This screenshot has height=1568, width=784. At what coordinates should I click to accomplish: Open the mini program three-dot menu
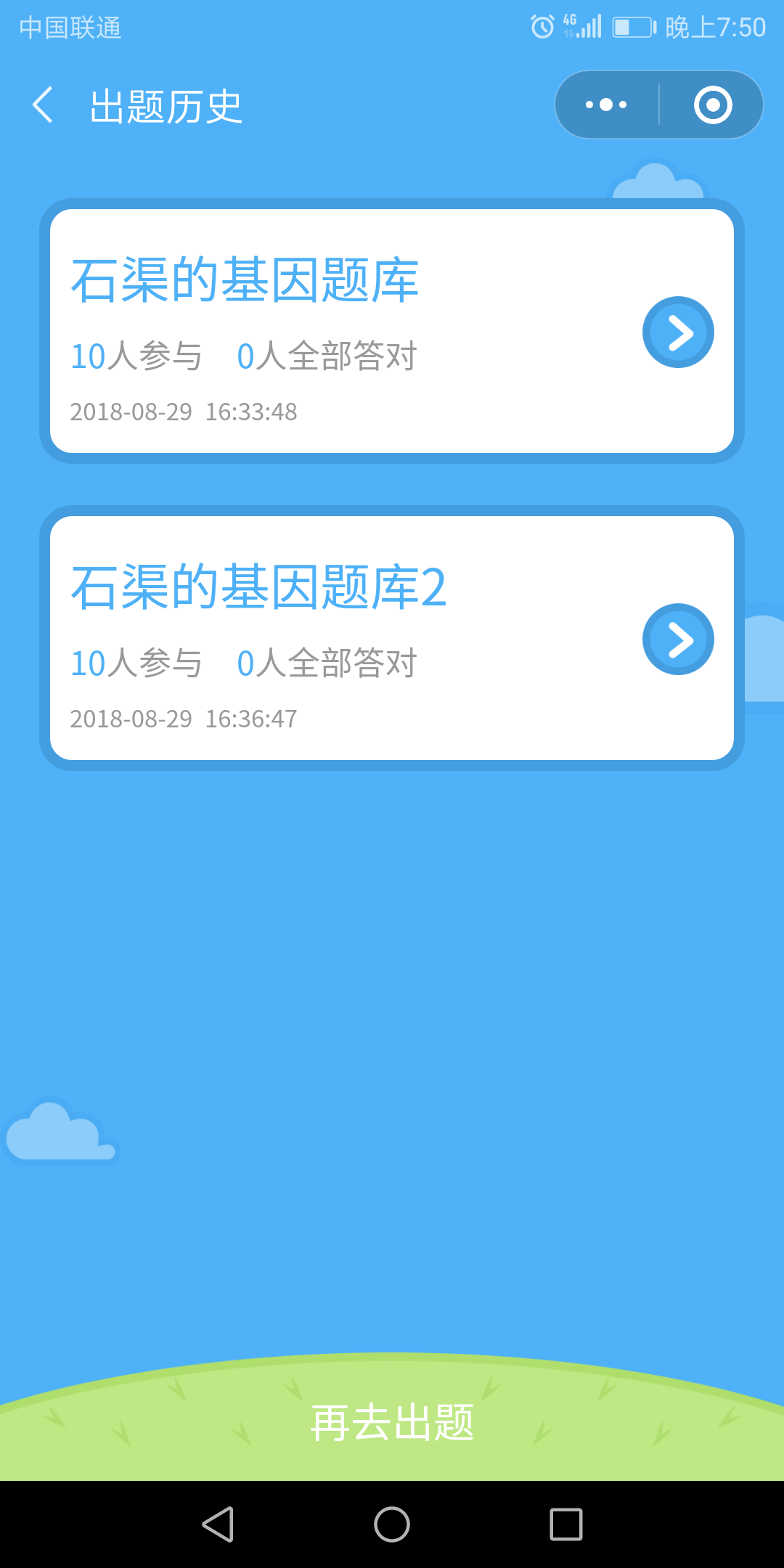click(x=607, y=105)
